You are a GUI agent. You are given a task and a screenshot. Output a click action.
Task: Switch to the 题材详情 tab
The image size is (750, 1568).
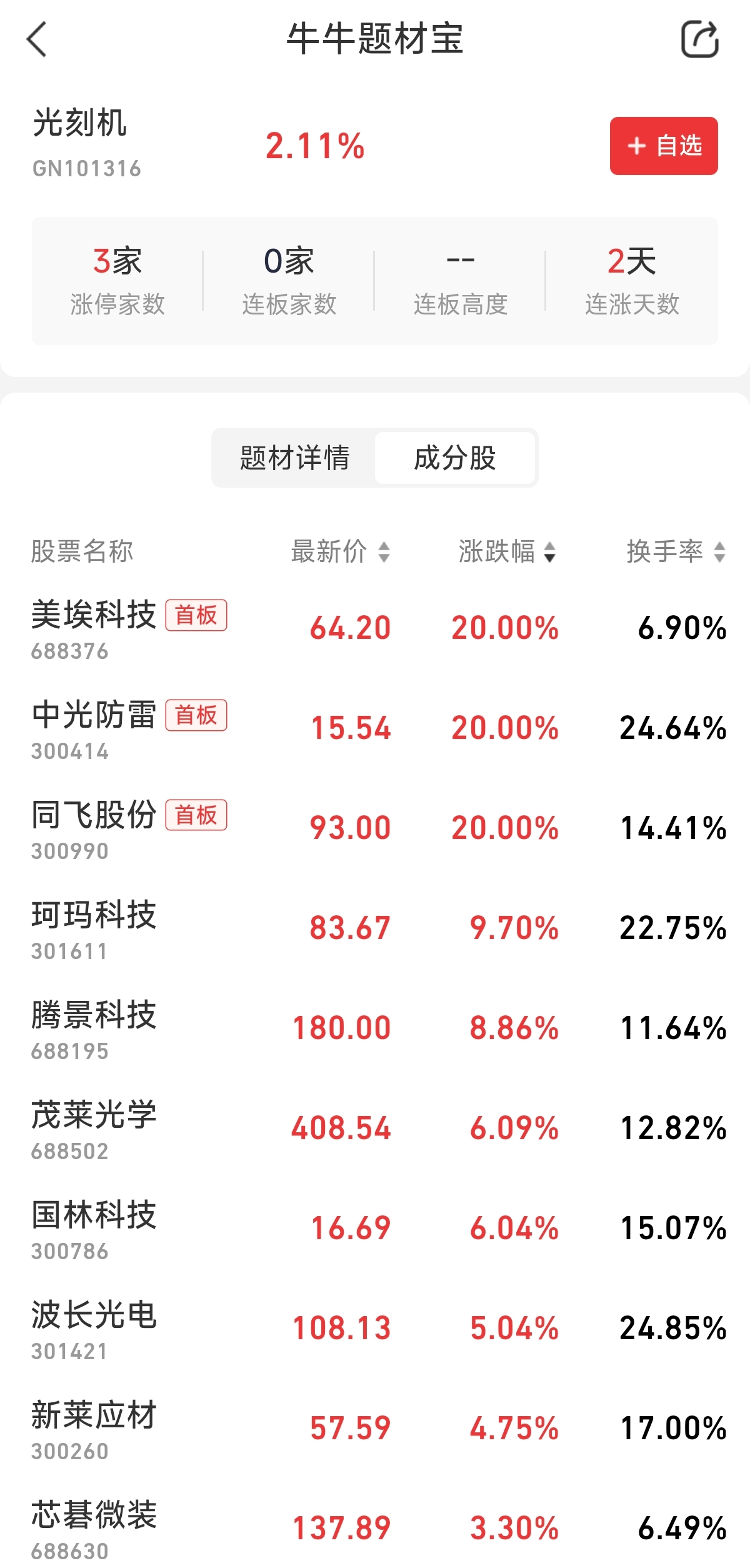click(x=294, y=458)
